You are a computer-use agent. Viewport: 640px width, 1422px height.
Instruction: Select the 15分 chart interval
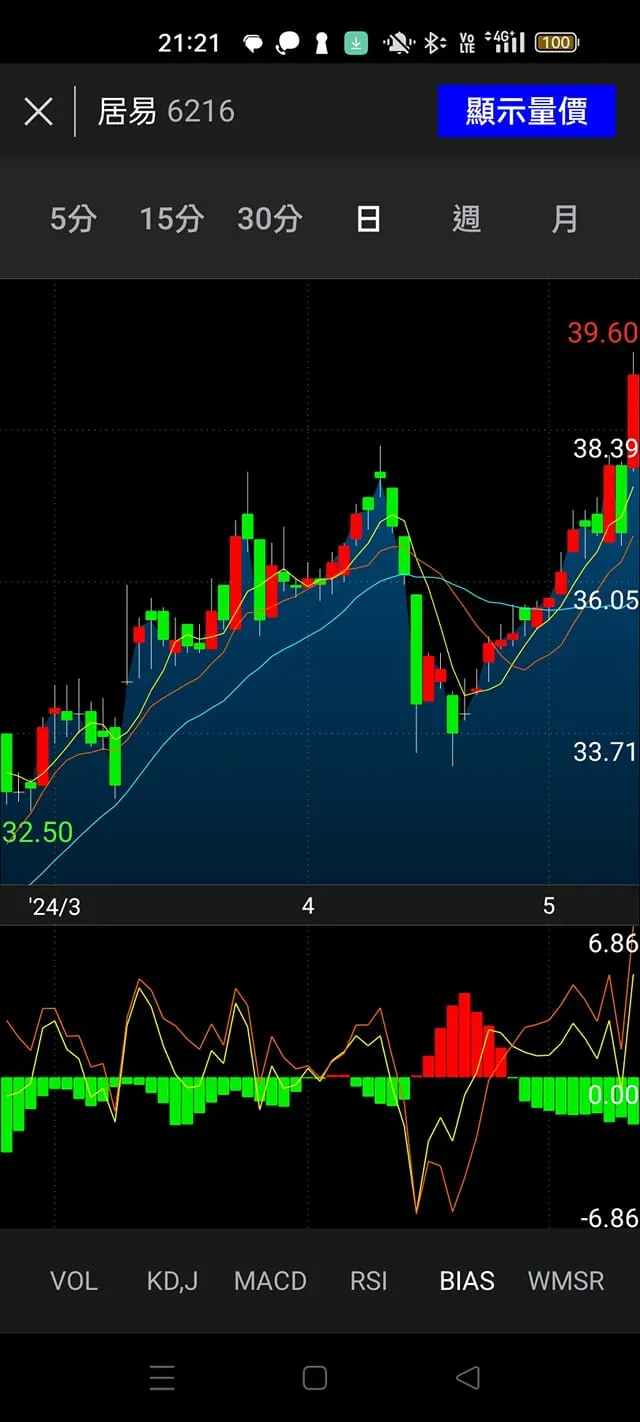point(171,219)
